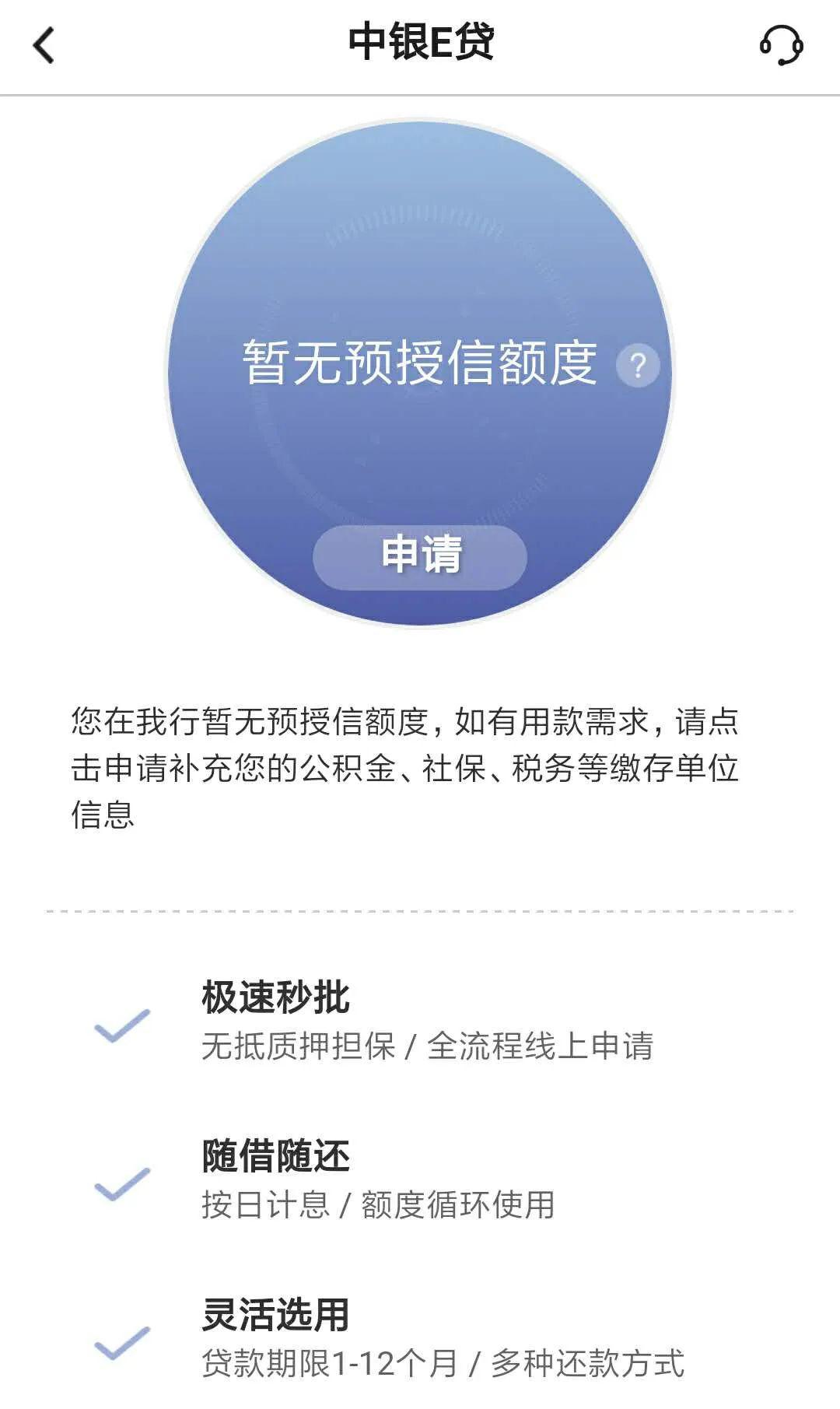Go back from the 中银E贷 page

tap(44, 45)
